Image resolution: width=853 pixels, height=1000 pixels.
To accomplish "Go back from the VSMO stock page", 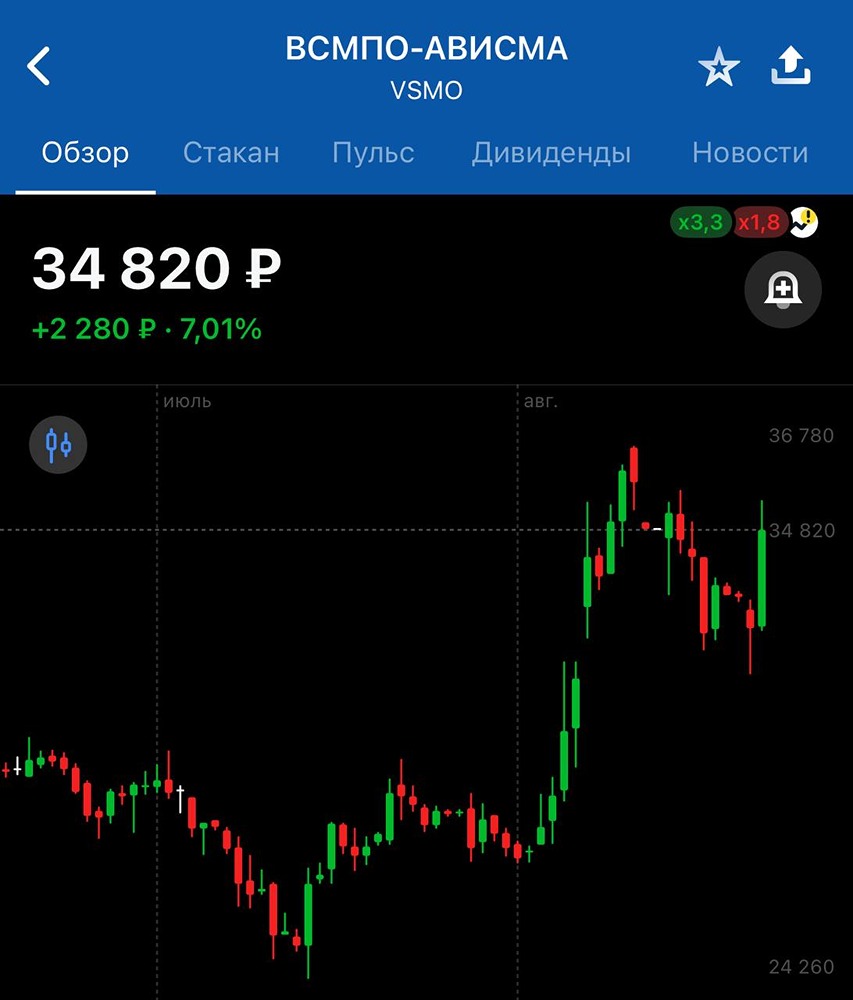I will click(x=39, y=67).
